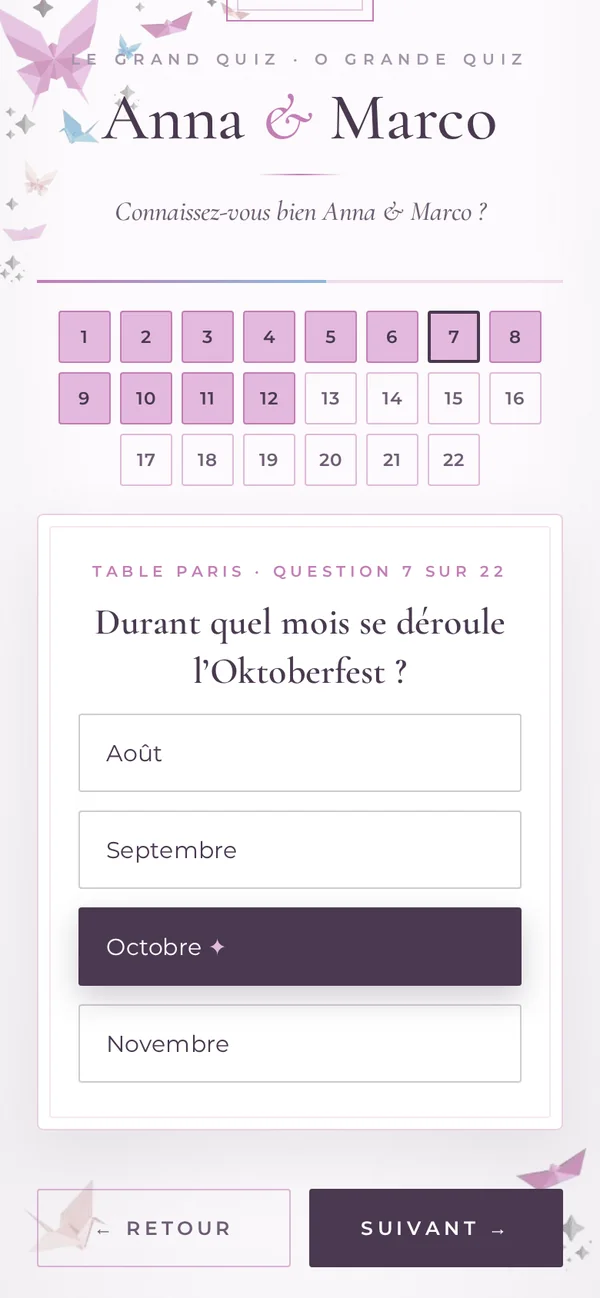Select question 17 in the grid
Screen dimensions: 600x1298
[x=146, y=460]
